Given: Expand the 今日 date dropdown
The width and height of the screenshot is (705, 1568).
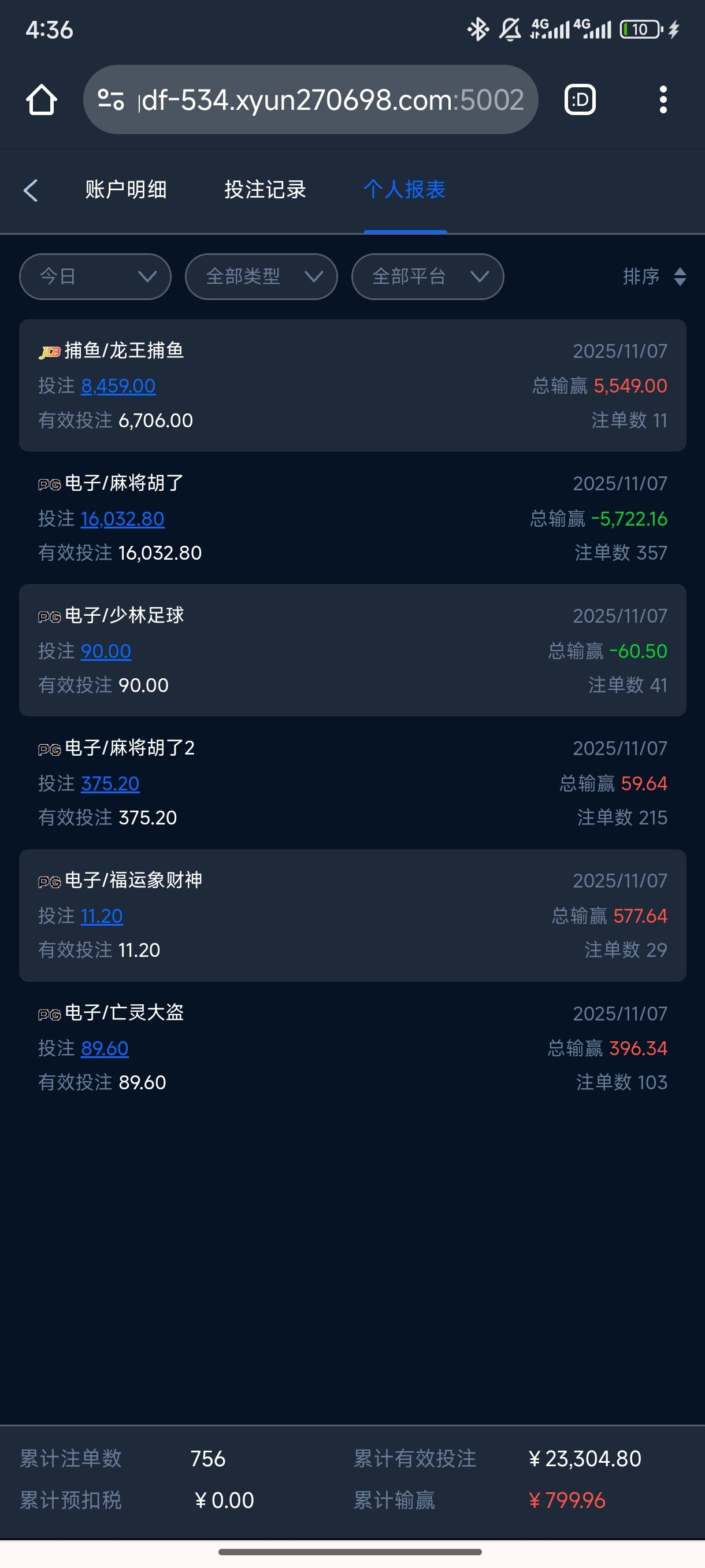Looking at the screenshot, I should [x=95, y=276].
